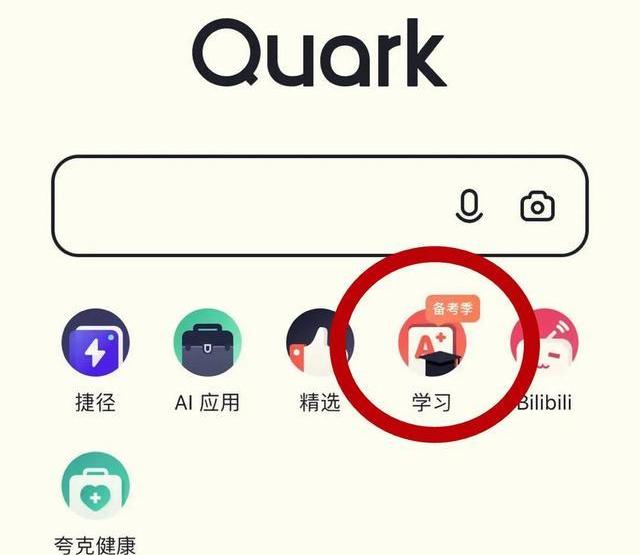Screen dimensions: 640x555
Task: Open camera search icon
Action: [x=537, y=206]
